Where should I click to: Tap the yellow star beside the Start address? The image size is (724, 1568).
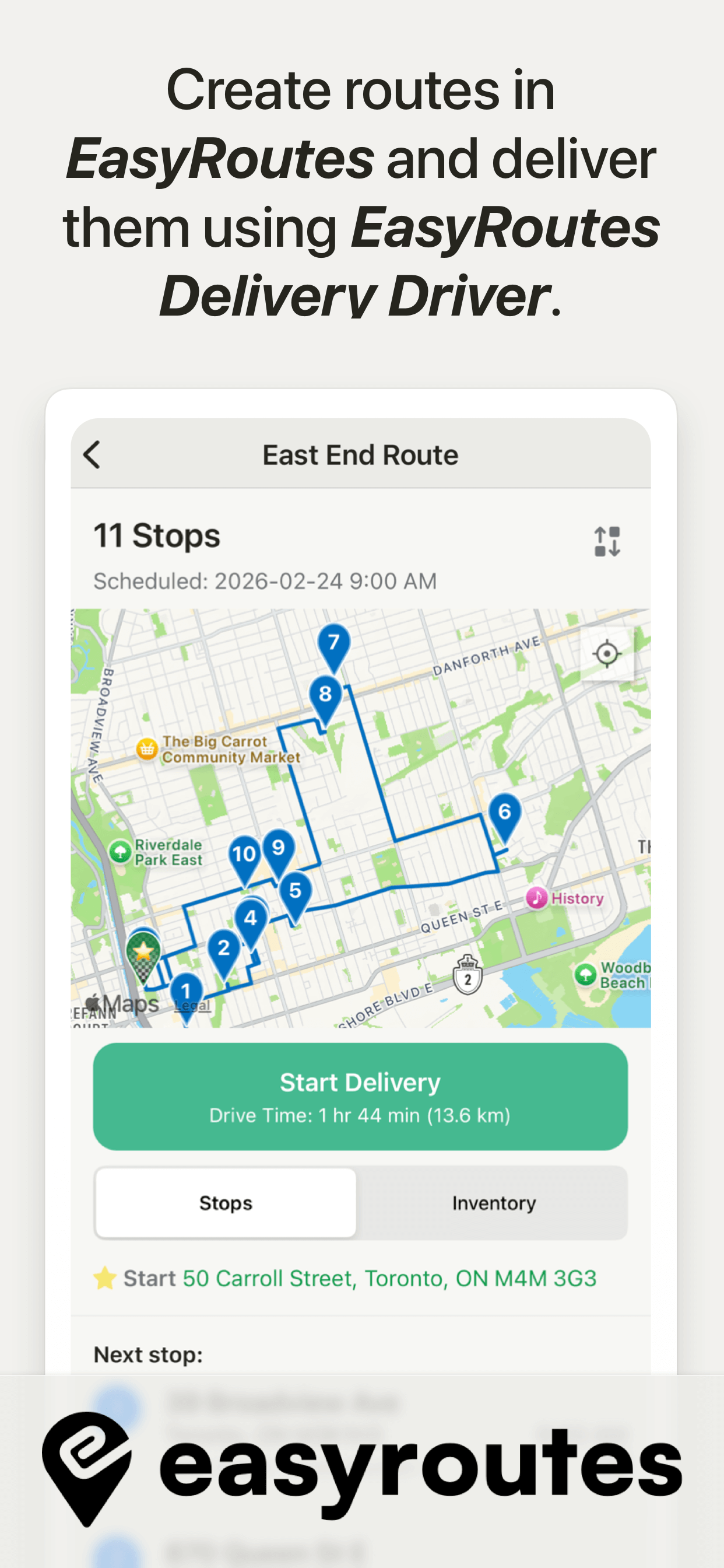click(x=105, y=1278)
